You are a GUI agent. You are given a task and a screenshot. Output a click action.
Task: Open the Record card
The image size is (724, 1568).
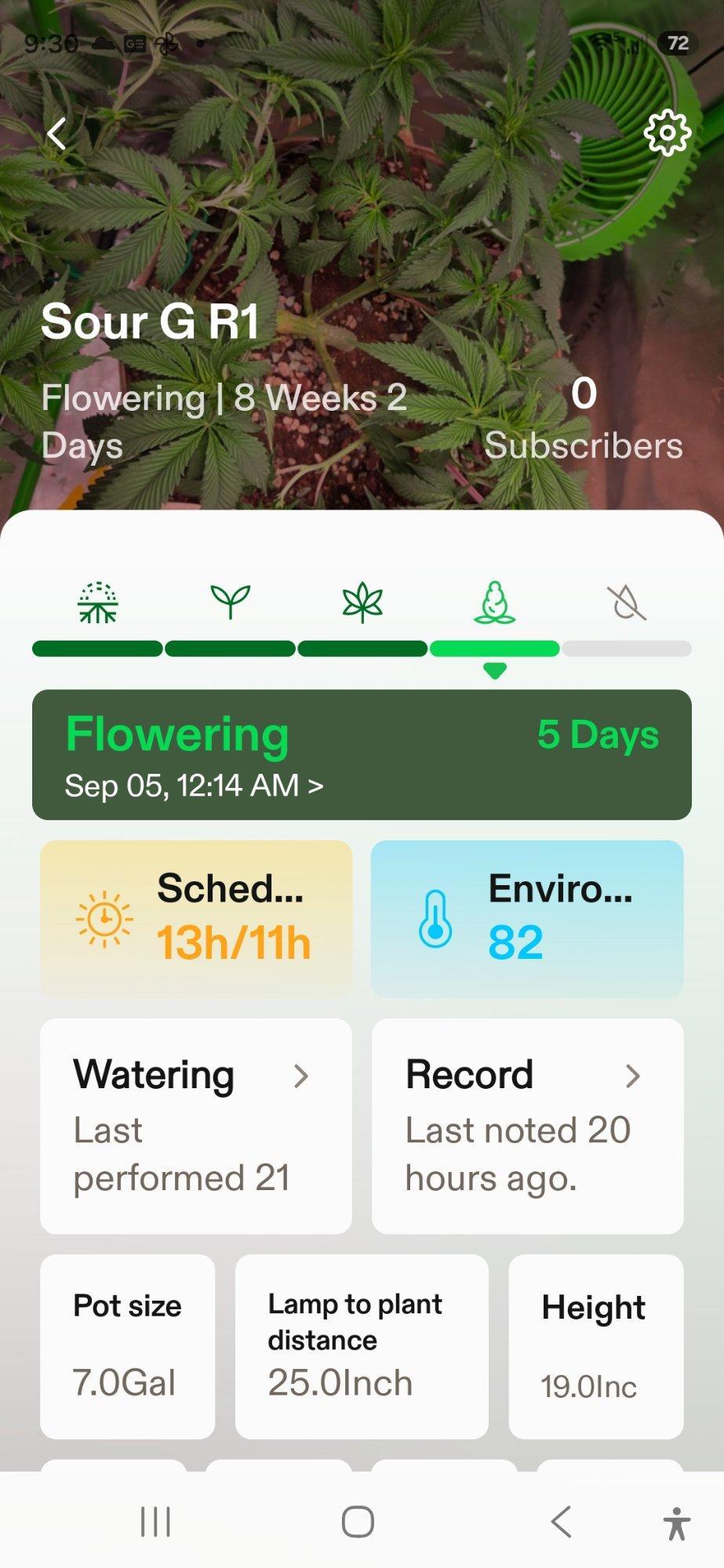pos(528,1126)
